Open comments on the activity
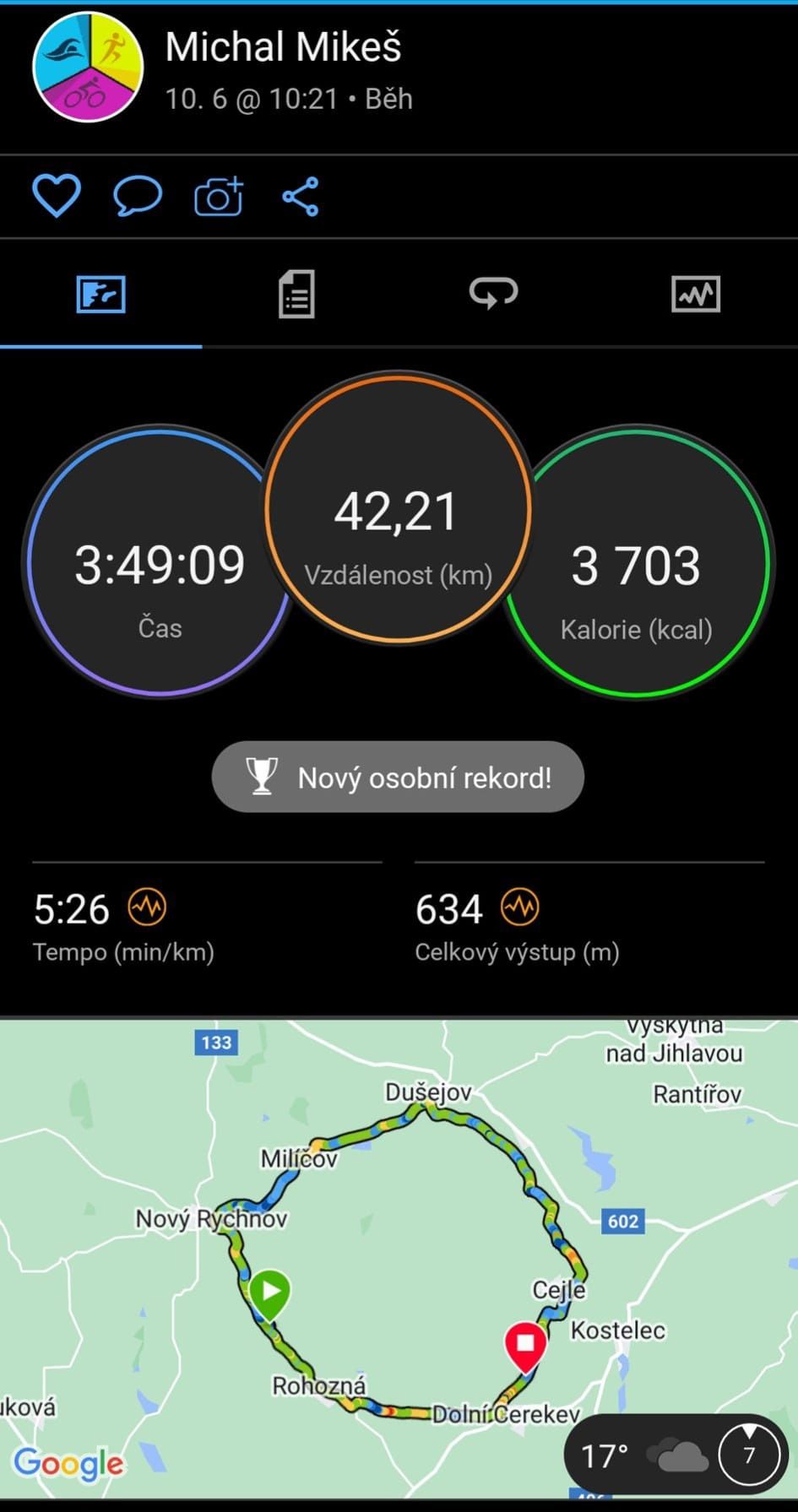 click(x=137, y=196)
